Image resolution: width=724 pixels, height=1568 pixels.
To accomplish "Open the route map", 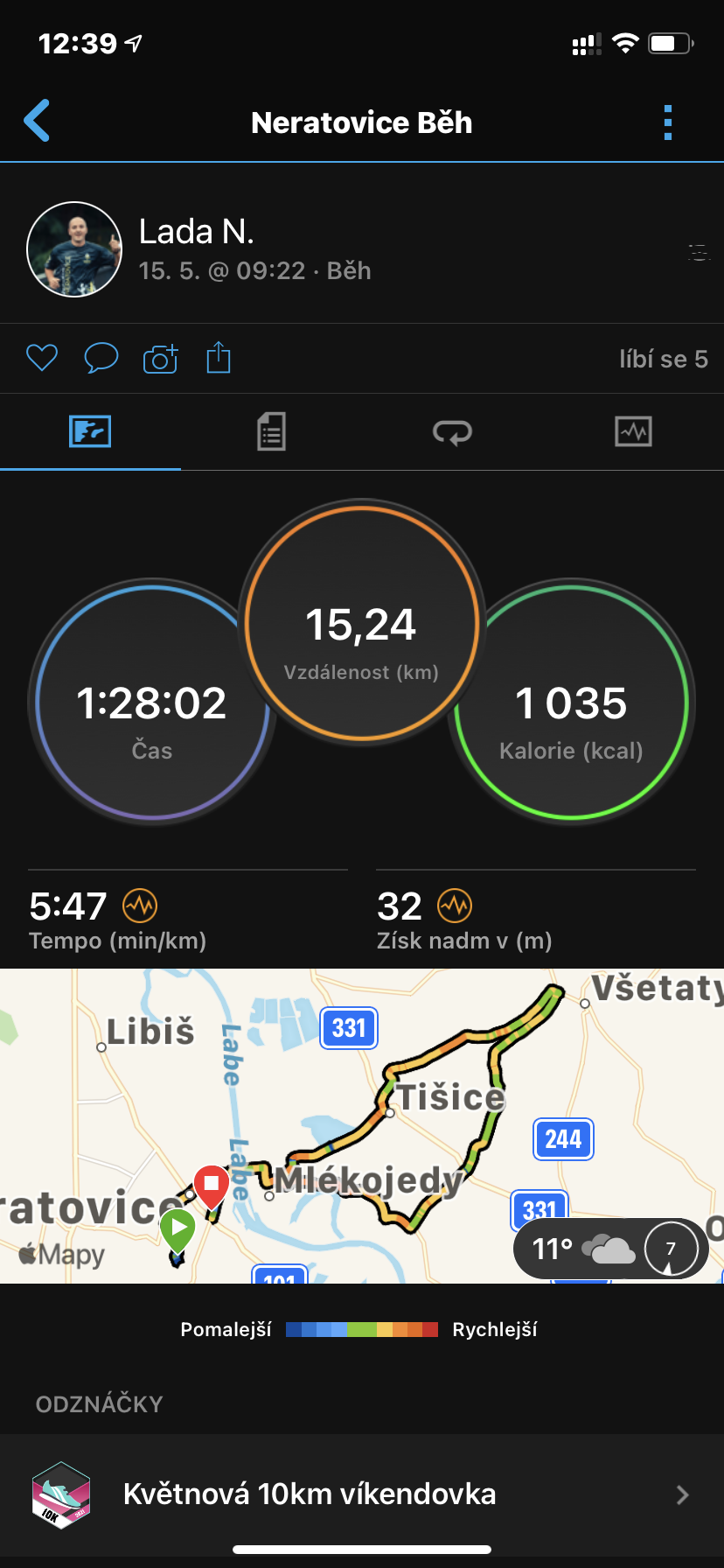I will tap(362, 1126).
